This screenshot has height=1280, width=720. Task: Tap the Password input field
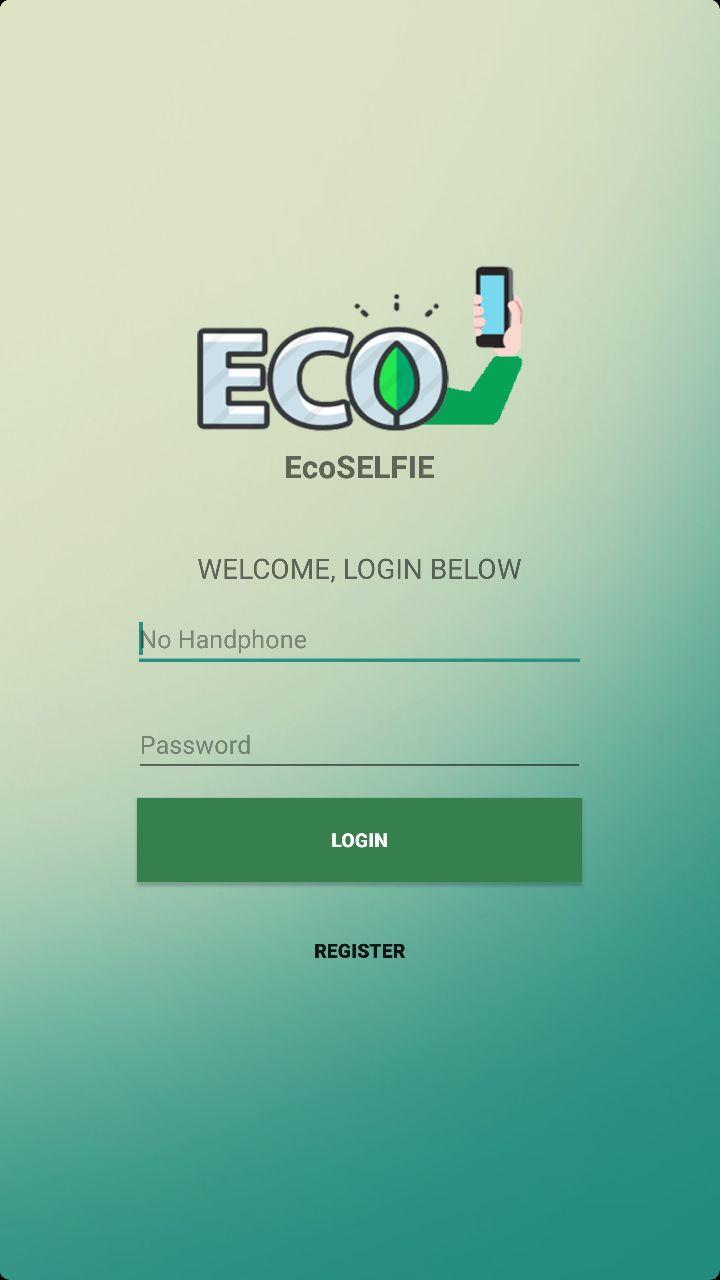tap(359, 745)
